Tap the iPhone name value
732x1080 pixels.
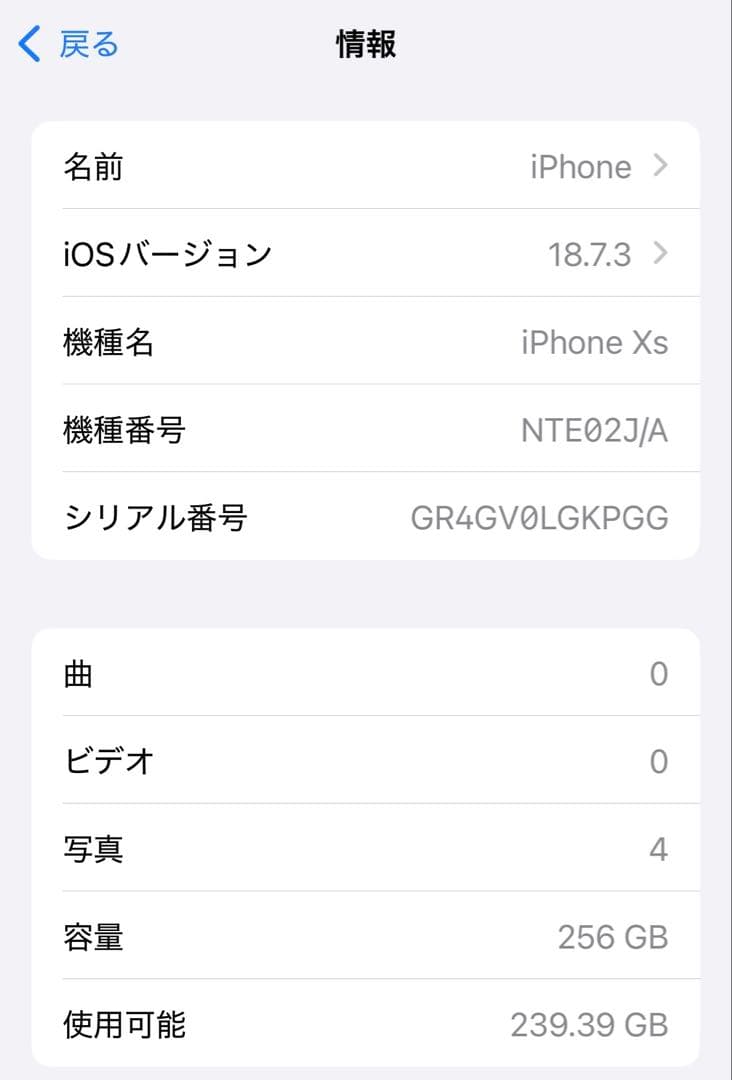582,166
